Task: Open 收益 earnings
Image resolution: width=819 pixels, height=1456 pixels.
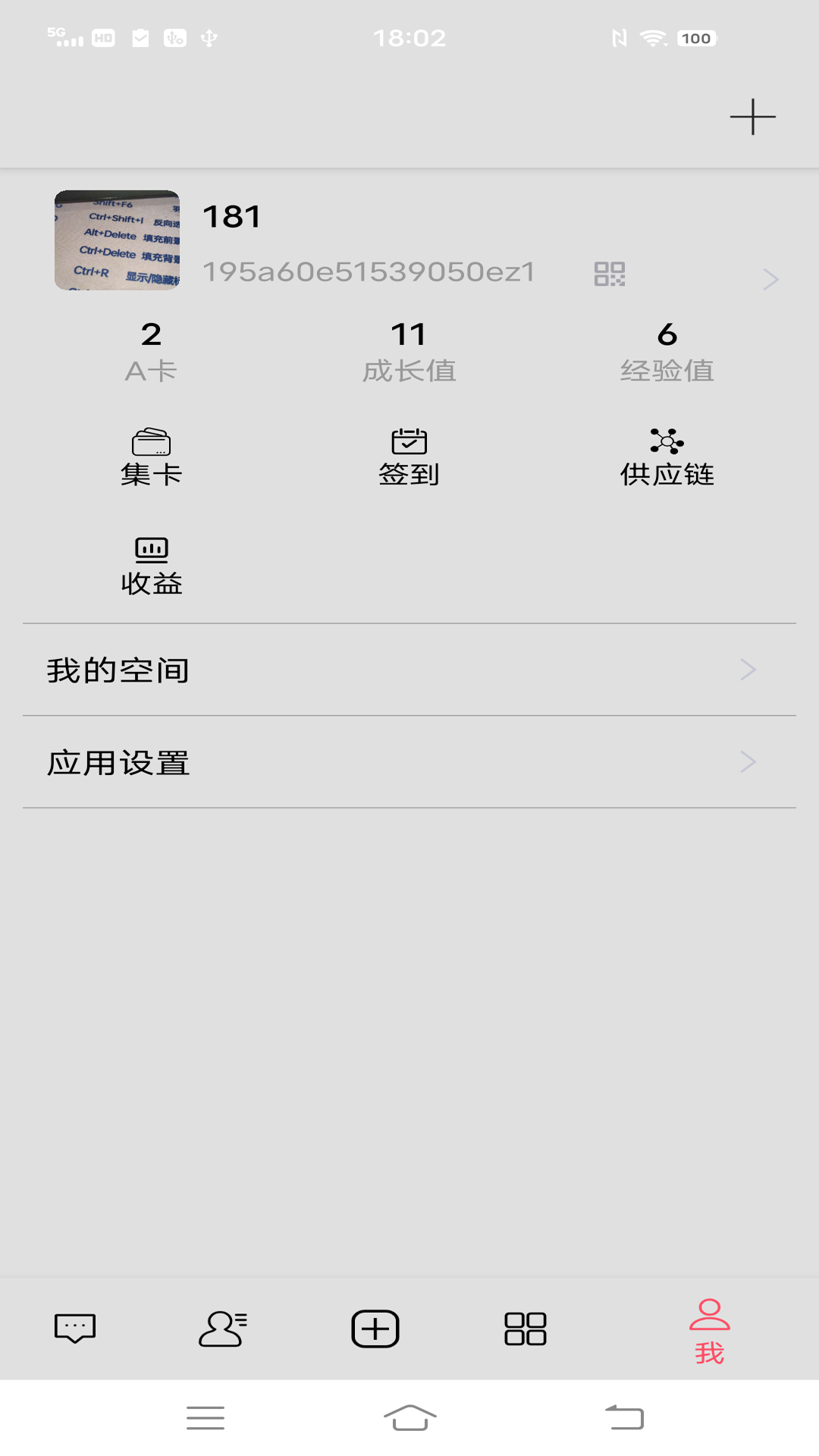Action: click(x=151, y=566)
